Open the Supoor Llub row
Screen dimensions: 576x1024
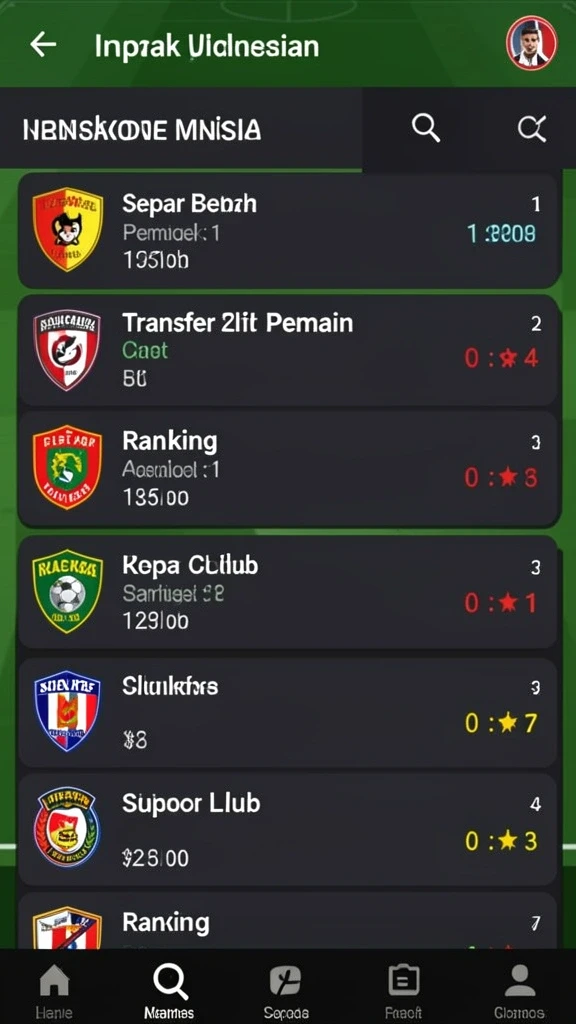(288, 829)
